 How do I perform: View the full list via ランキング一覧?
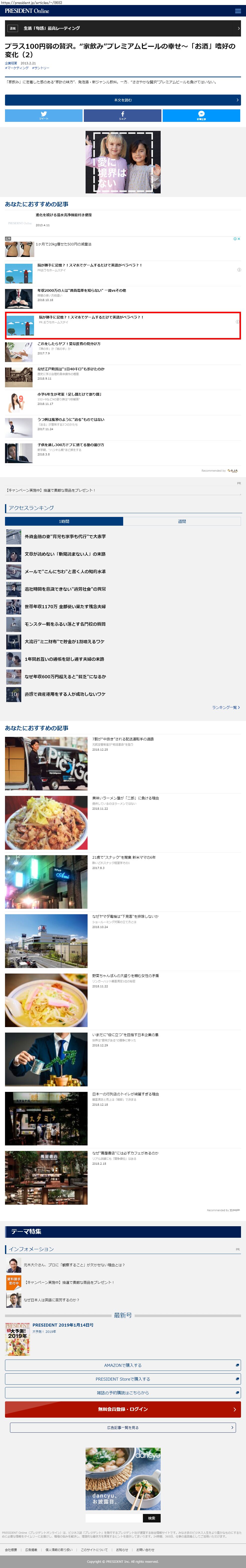point(225,707)
